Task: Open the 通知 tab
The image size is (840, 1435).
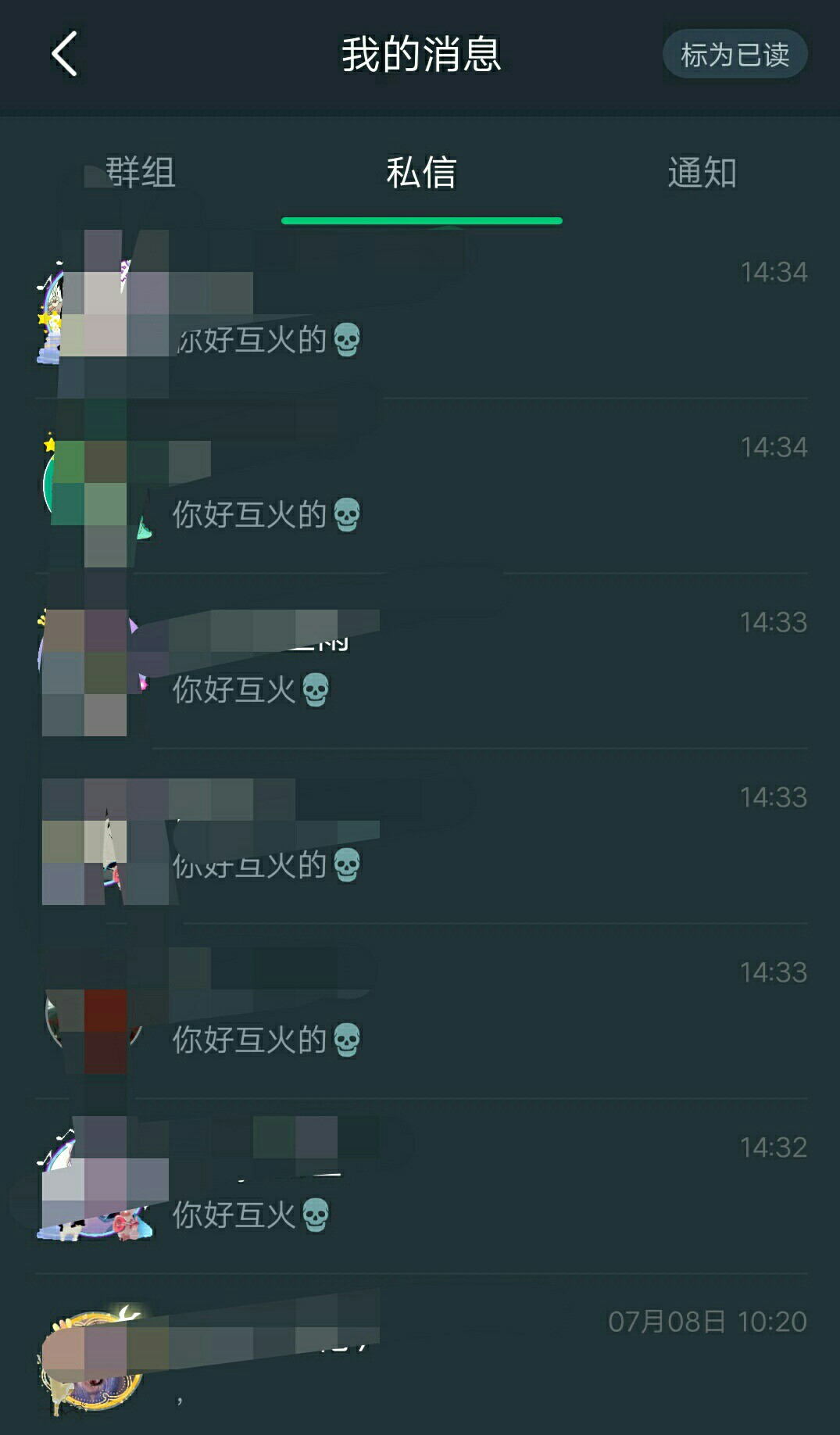Action: click(702, 173)
